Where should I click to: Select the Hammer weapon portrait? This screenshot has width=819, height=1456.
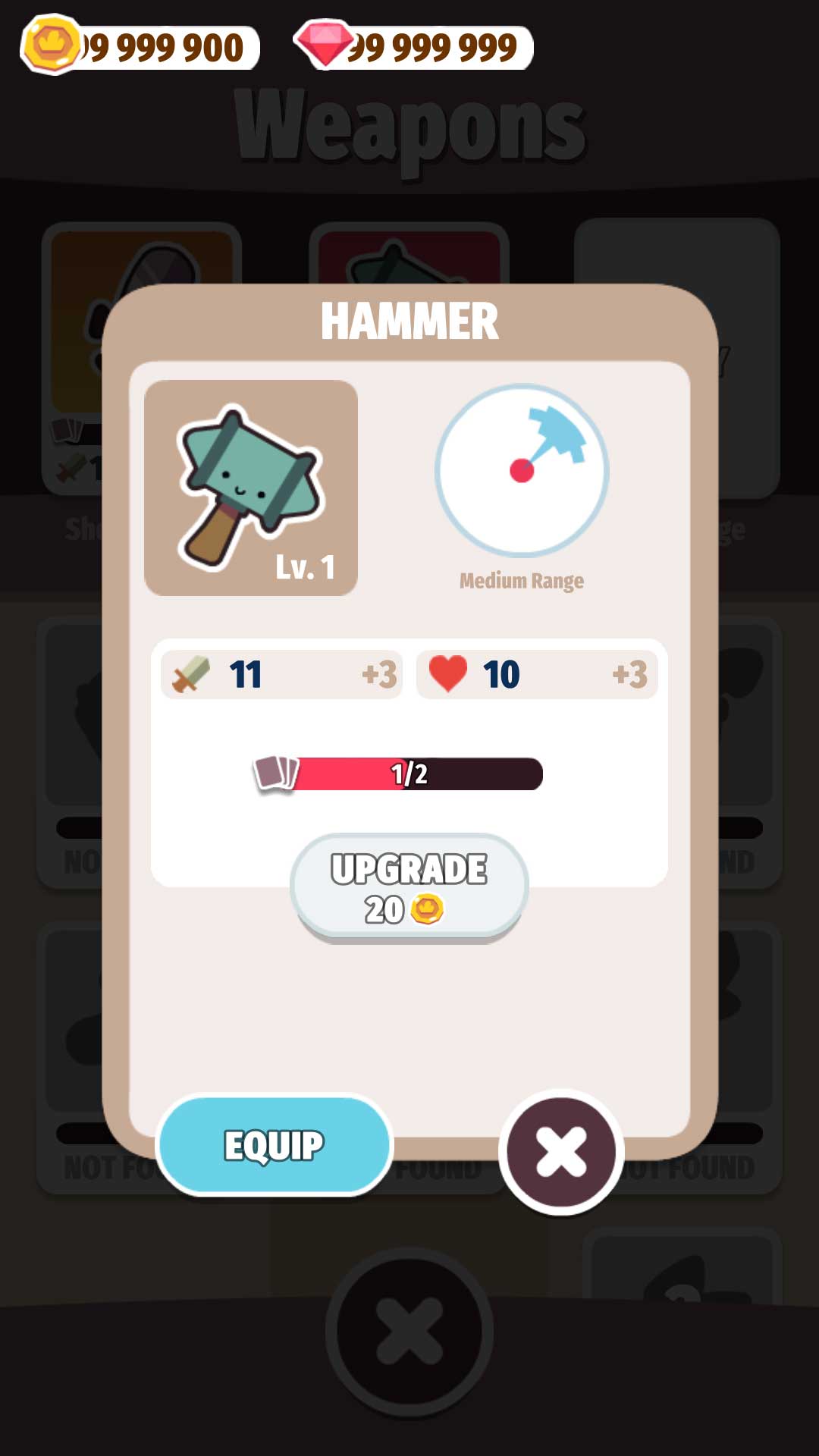tap(253, 485)
